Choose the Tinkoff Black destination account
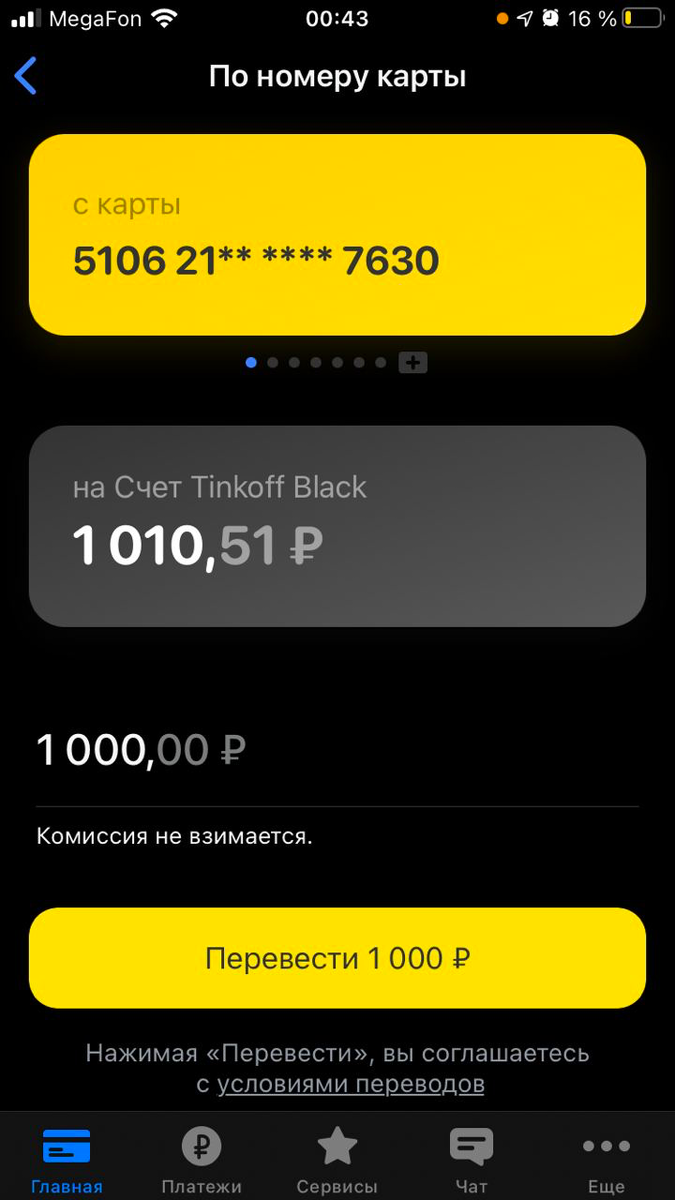 [337, 526]
